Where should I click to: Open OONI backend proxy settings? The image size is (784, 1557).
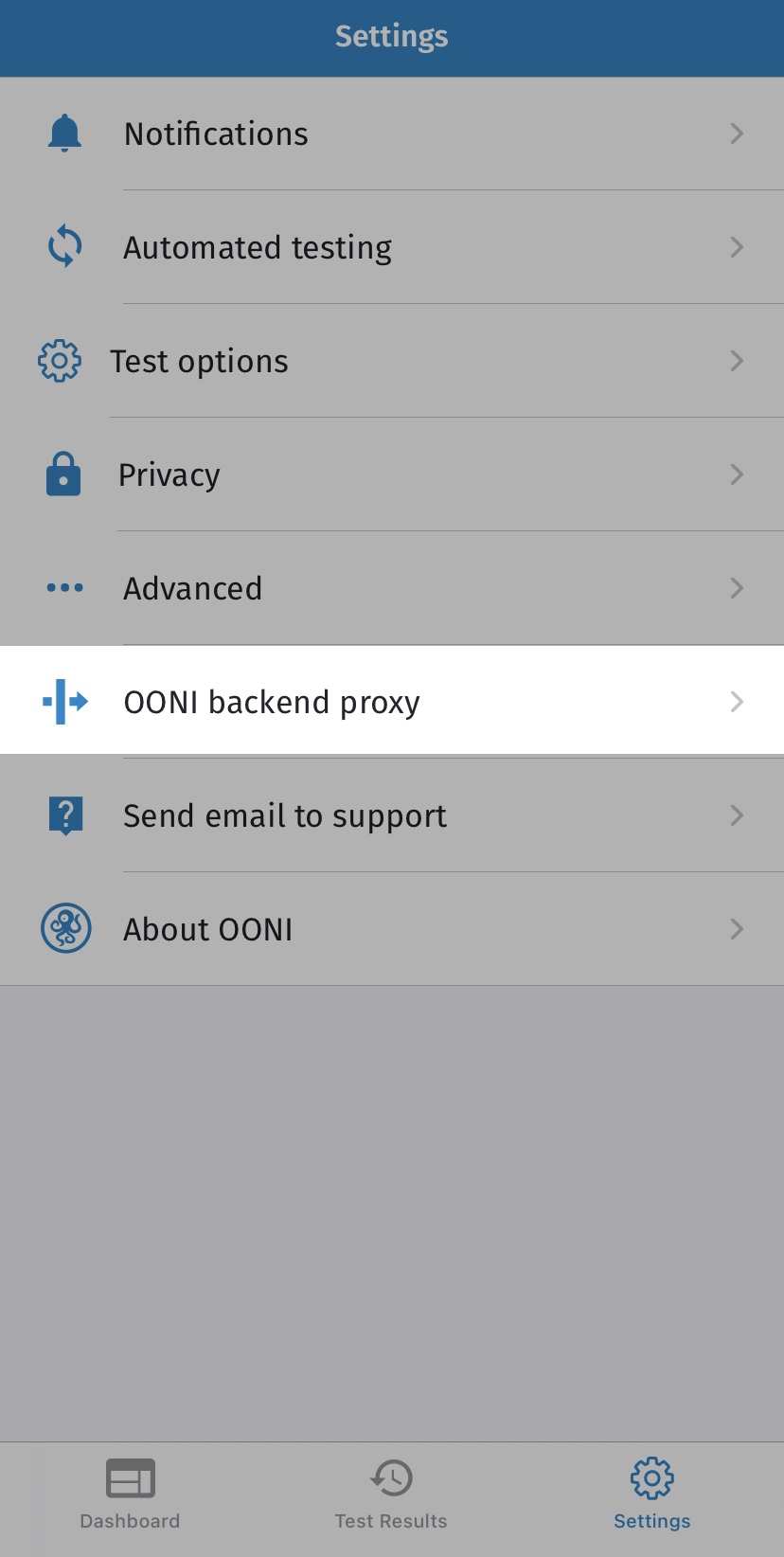pyautogui.click(x=392, y=702)
